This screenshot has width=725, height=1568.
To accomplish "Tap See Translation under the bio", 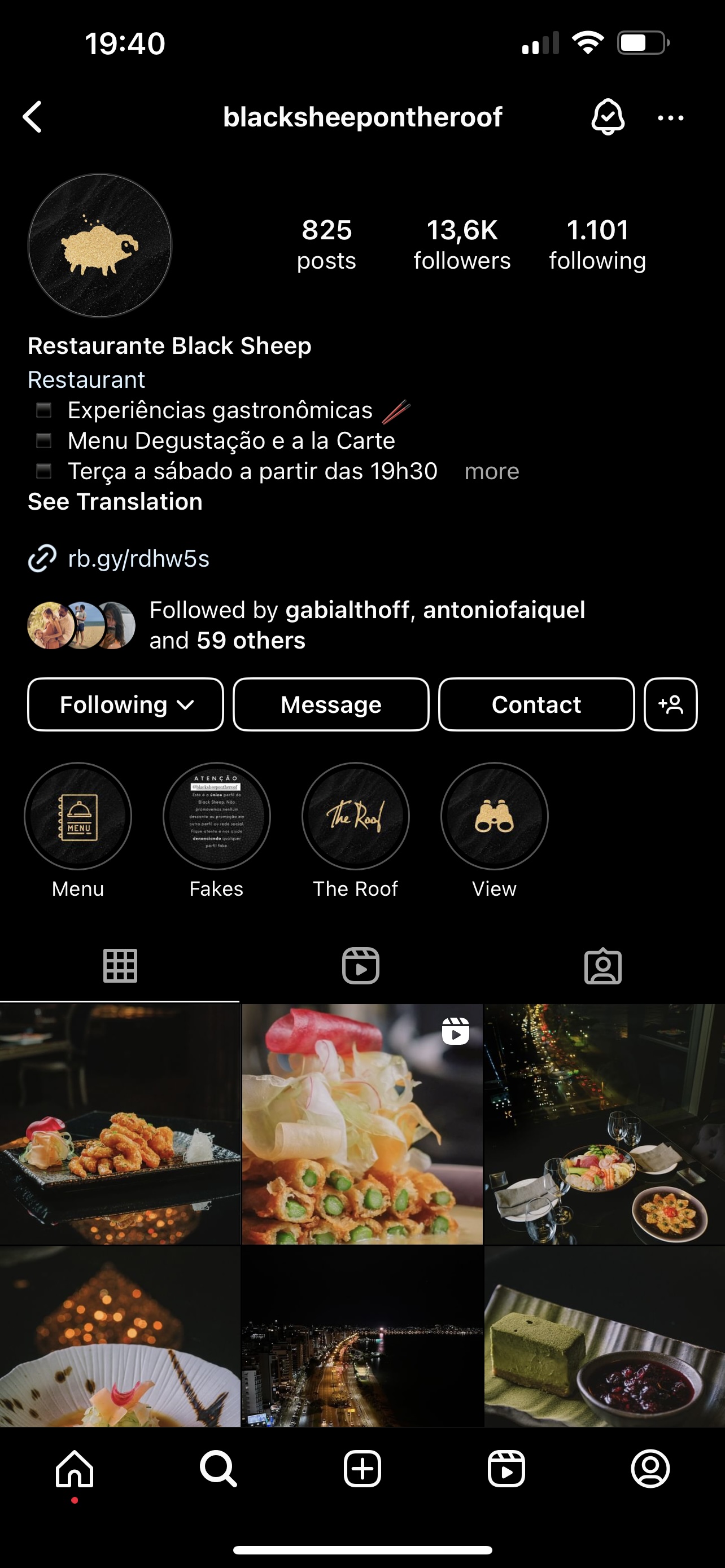I will tap(115, 502).
